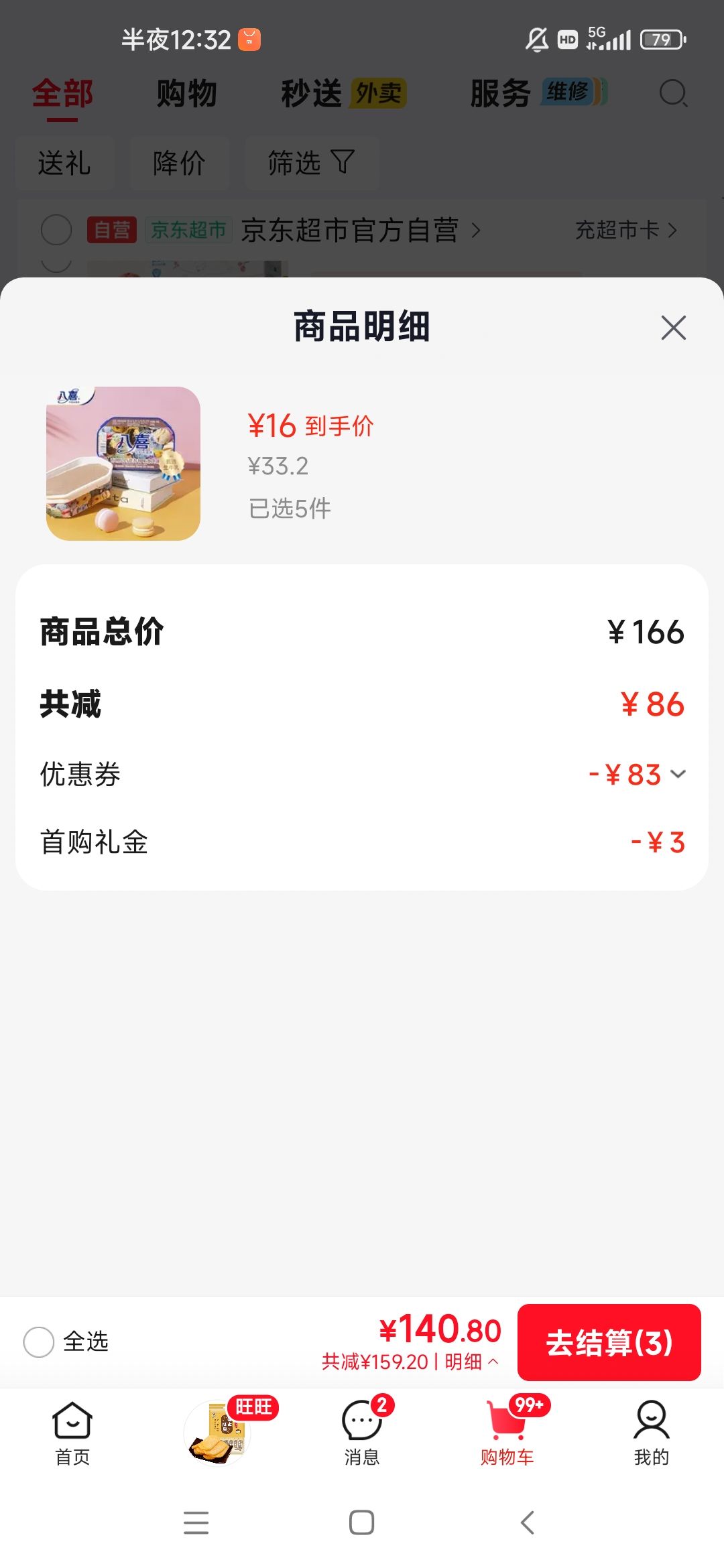The image size is (724, 1568).
Task: Switch to the 我的 profile tab
Action: coord(652,1433)
